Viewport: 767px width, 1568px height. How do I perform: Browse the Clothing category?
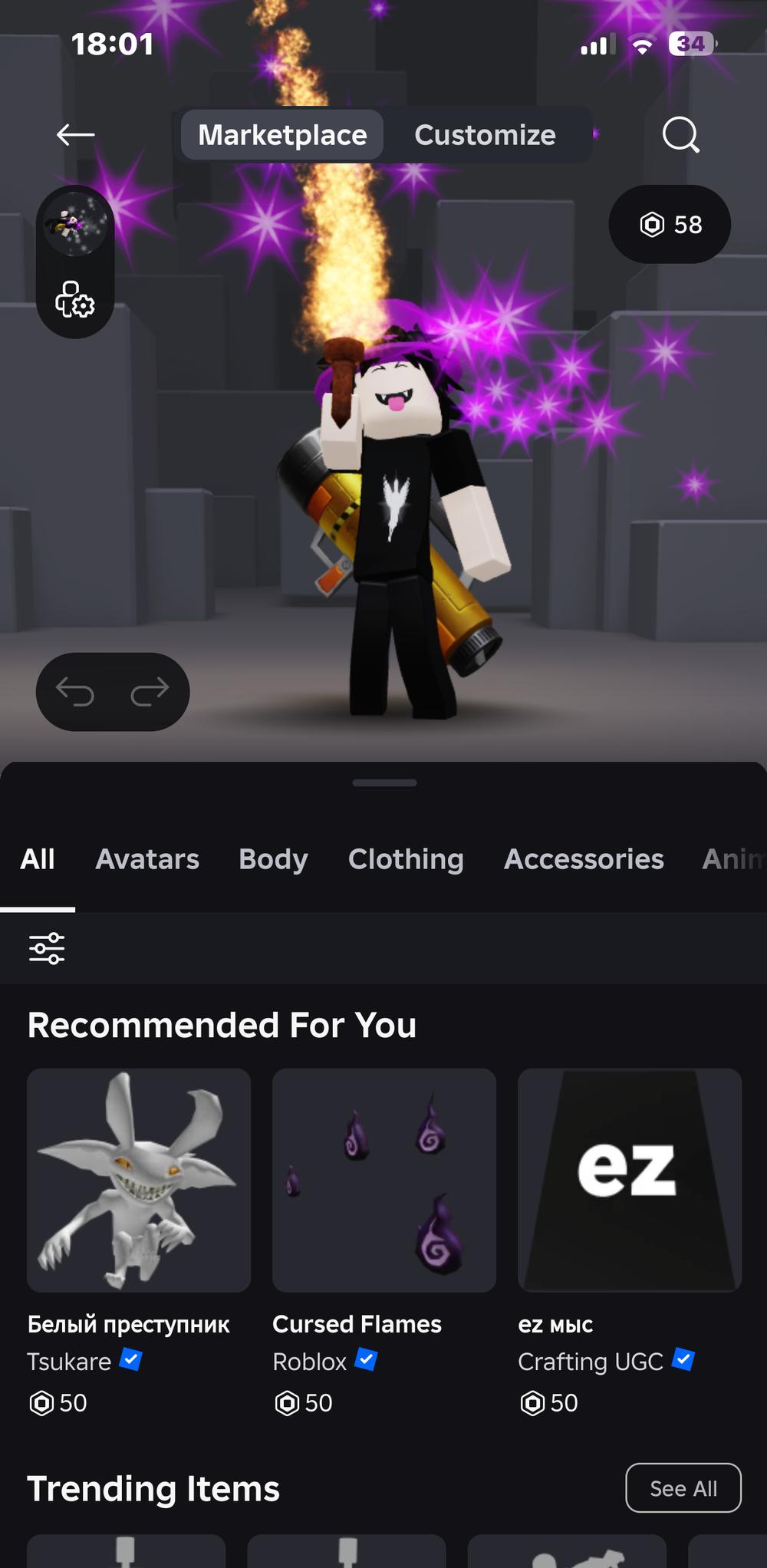(x=406, y=859)
